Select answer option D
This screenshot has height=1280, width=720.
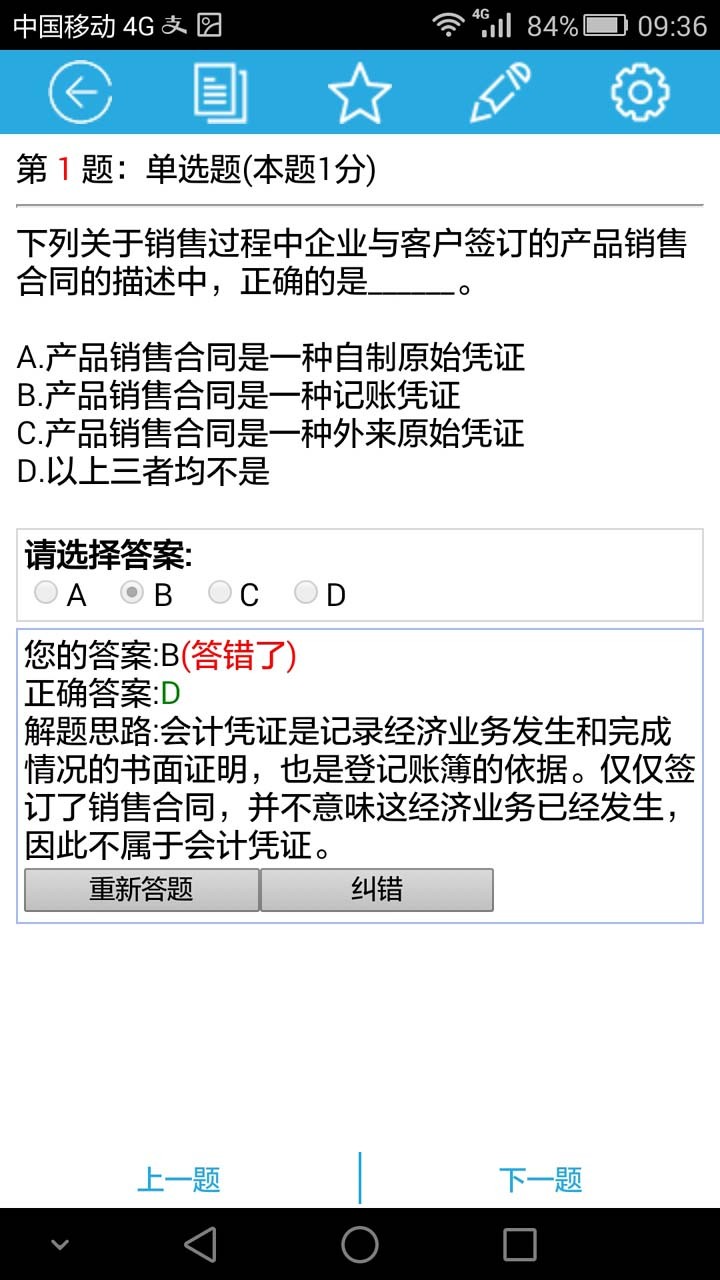[306, 593]
